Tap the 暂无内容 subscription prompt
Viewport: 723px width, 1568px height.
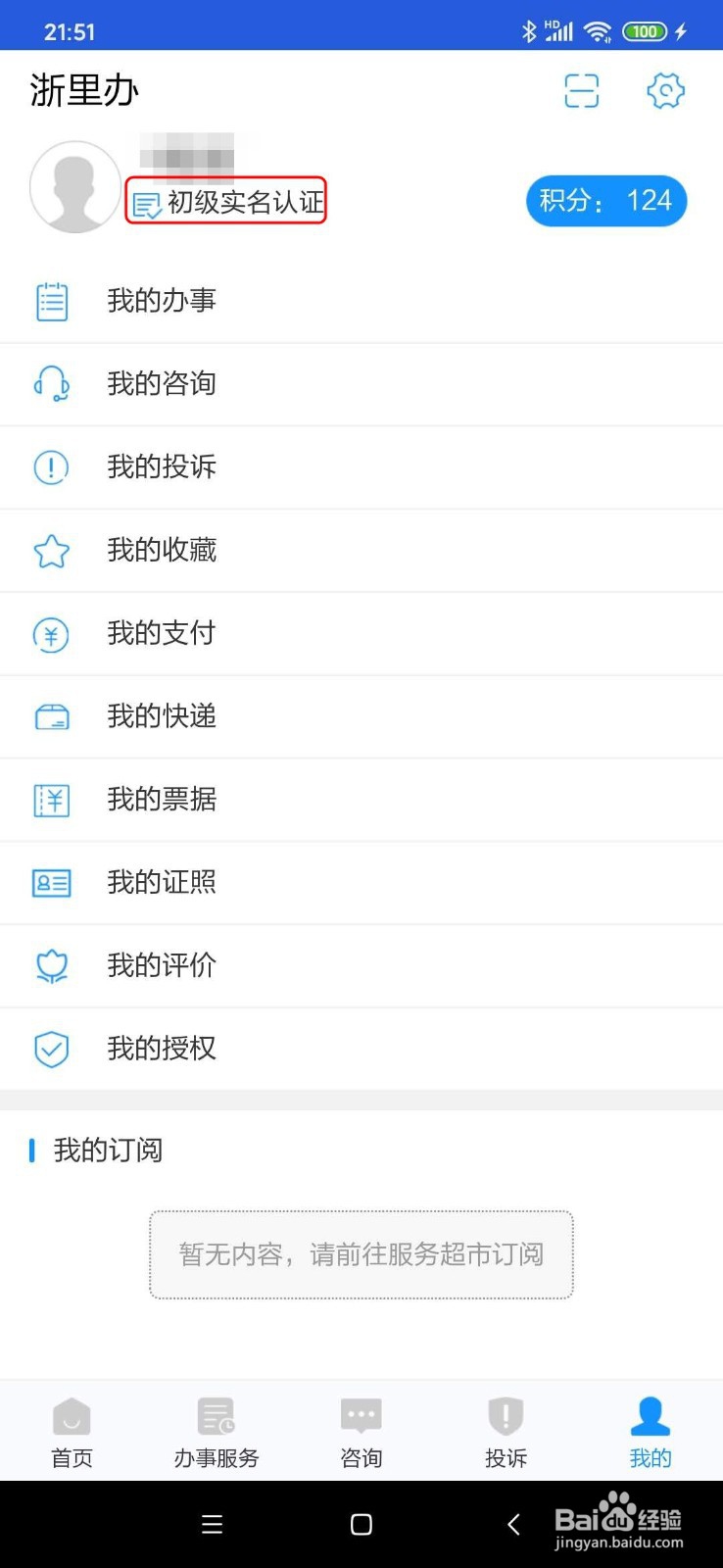[361, 1255]
